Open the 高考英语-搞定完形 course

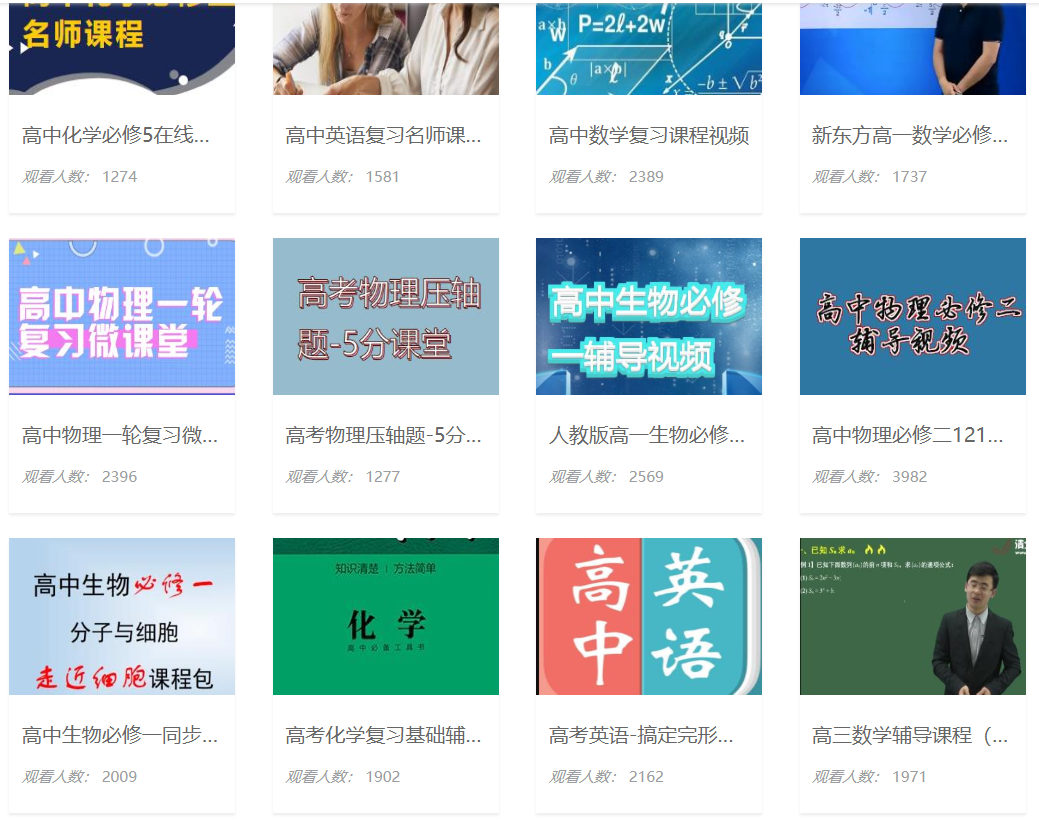click(642, 735)
